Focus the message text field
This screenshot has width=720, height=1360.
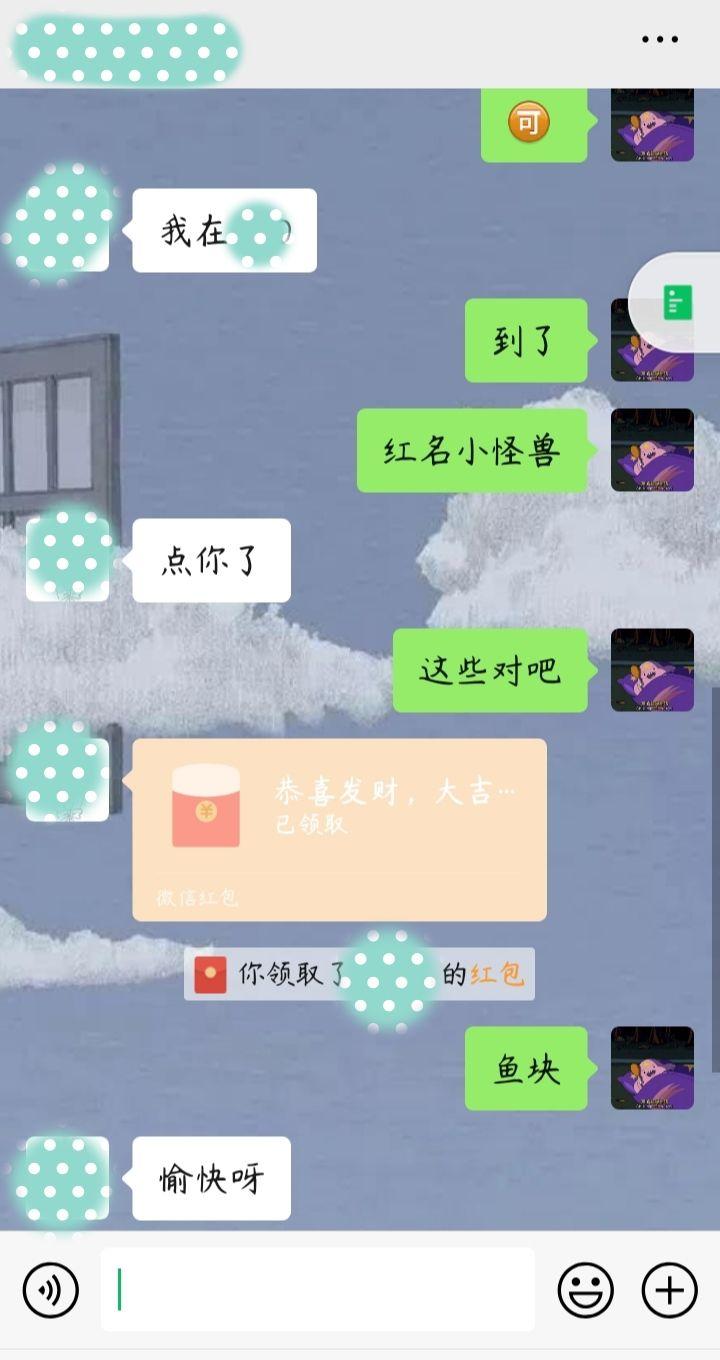coord(318,1290)
